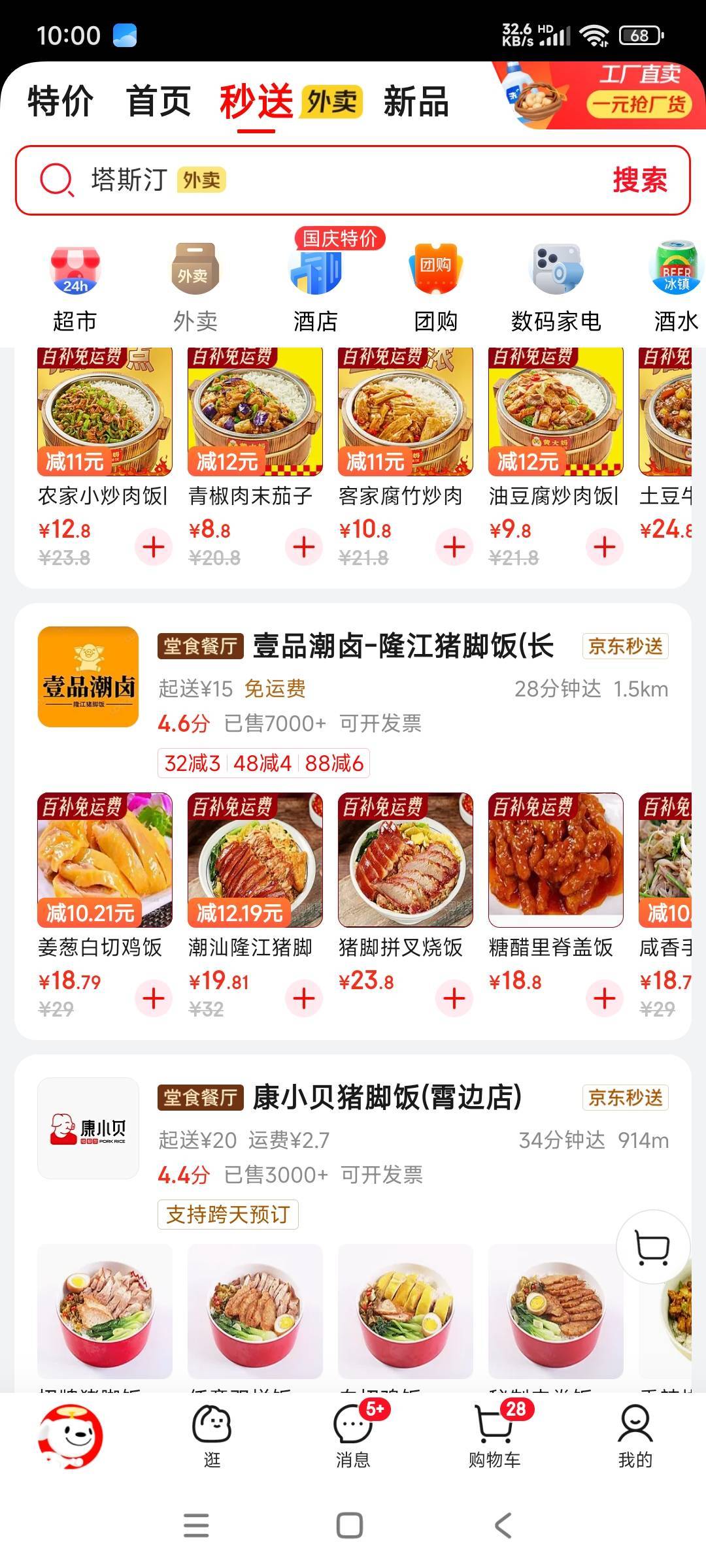Open the 康小贝猪脚饭(霄边店) store
The height and width of the screenshot is (1568, 706).
pyautogui.click(x=387, y=1098)
